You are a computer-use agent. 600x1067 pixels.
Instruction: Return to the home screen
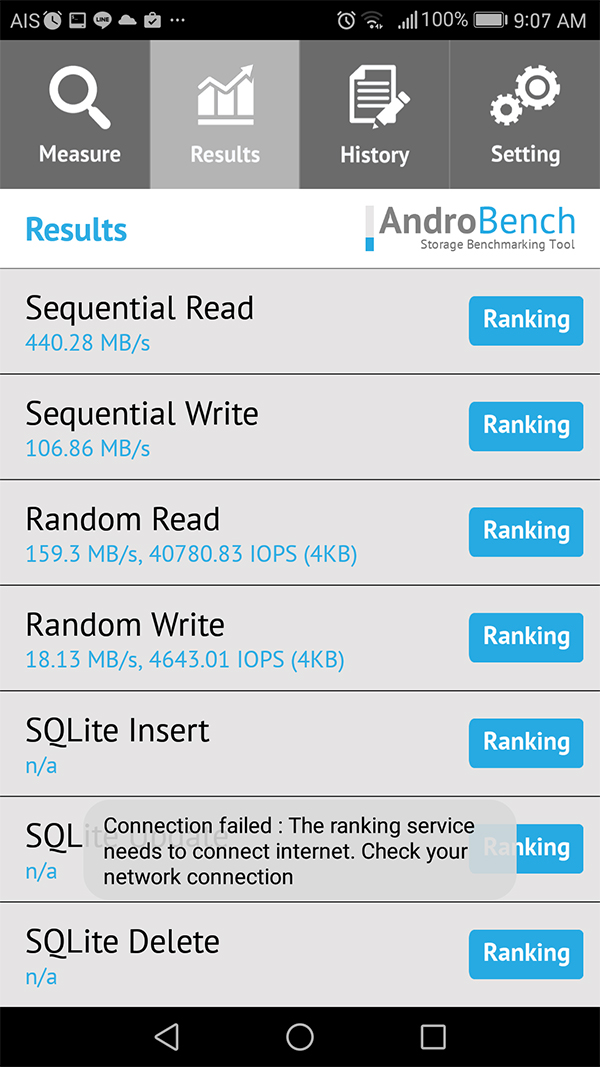click(300, 1037)
